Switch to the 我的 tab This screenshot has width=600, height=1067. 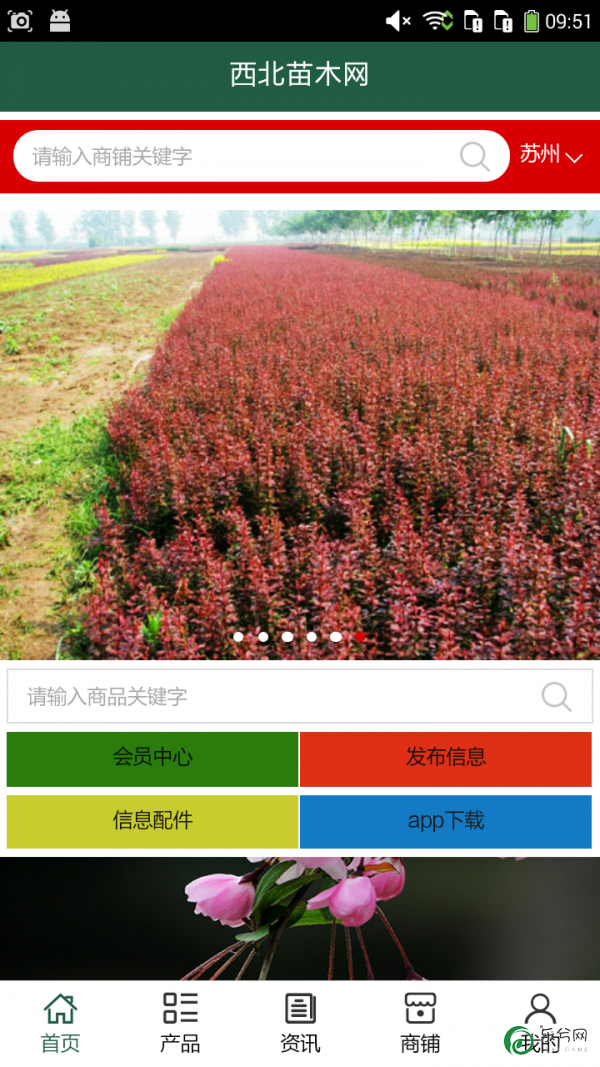(x=540, y=1023)
